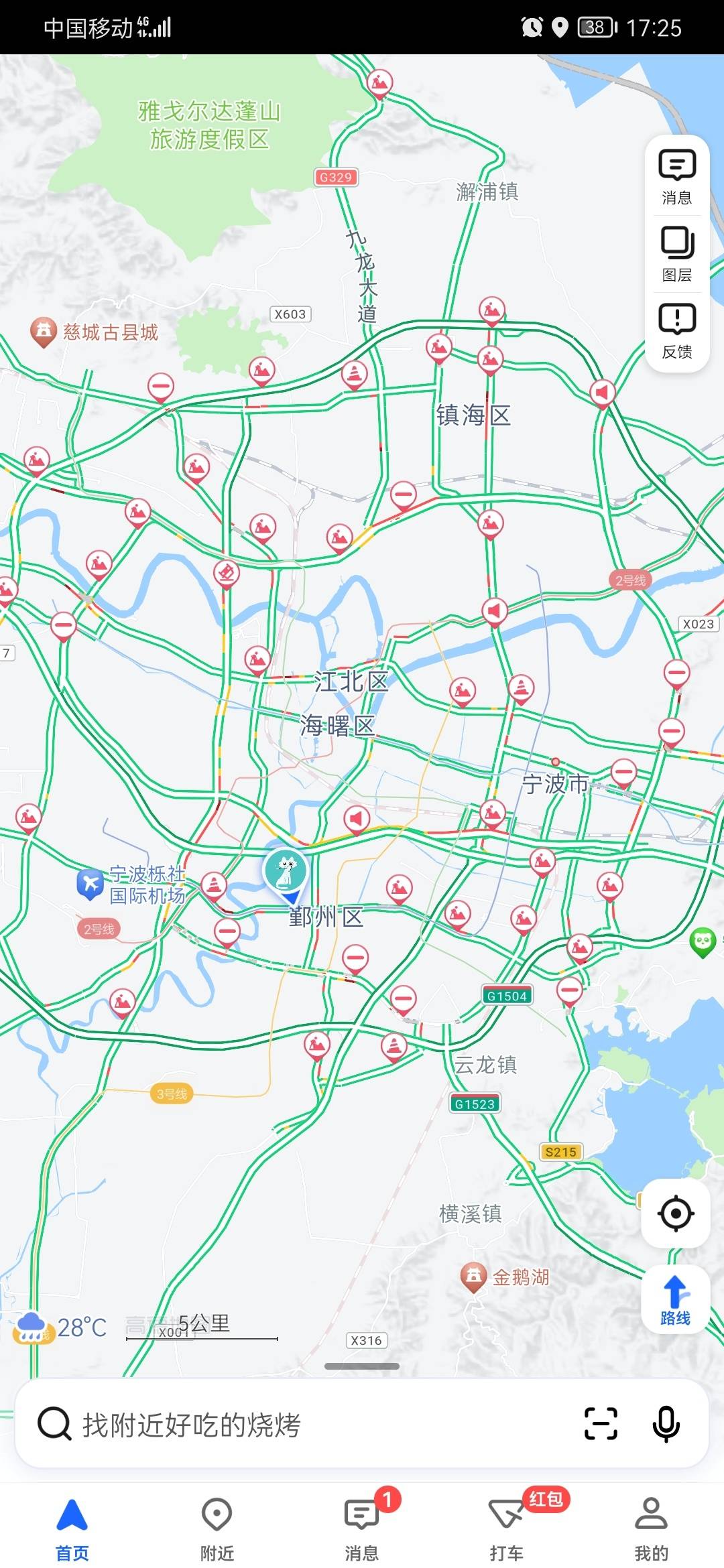
Task: Switch to the bottom 消息 tab
Action: (x=362, y=1528)
